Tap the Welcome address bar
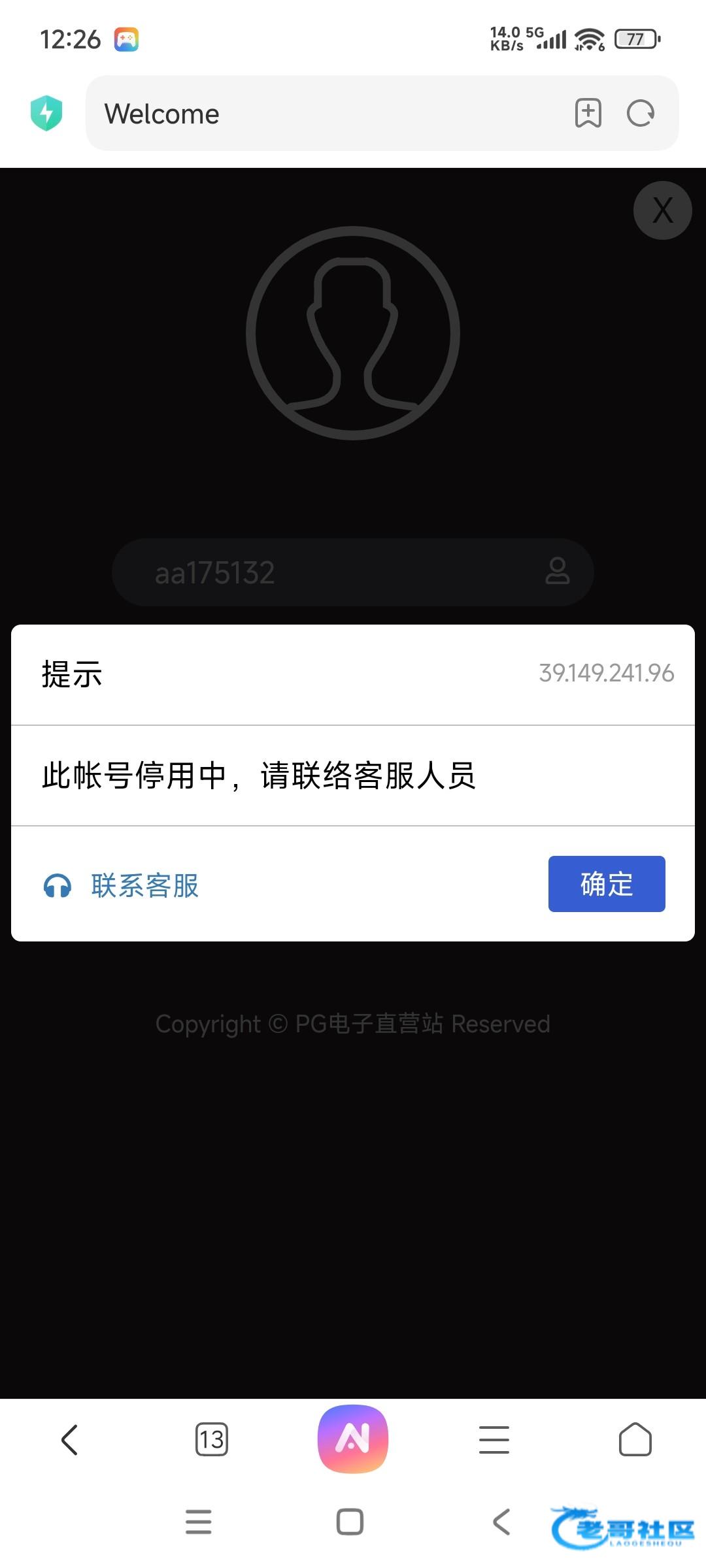Screen dimensions: 706x1568 pos(327,114)
